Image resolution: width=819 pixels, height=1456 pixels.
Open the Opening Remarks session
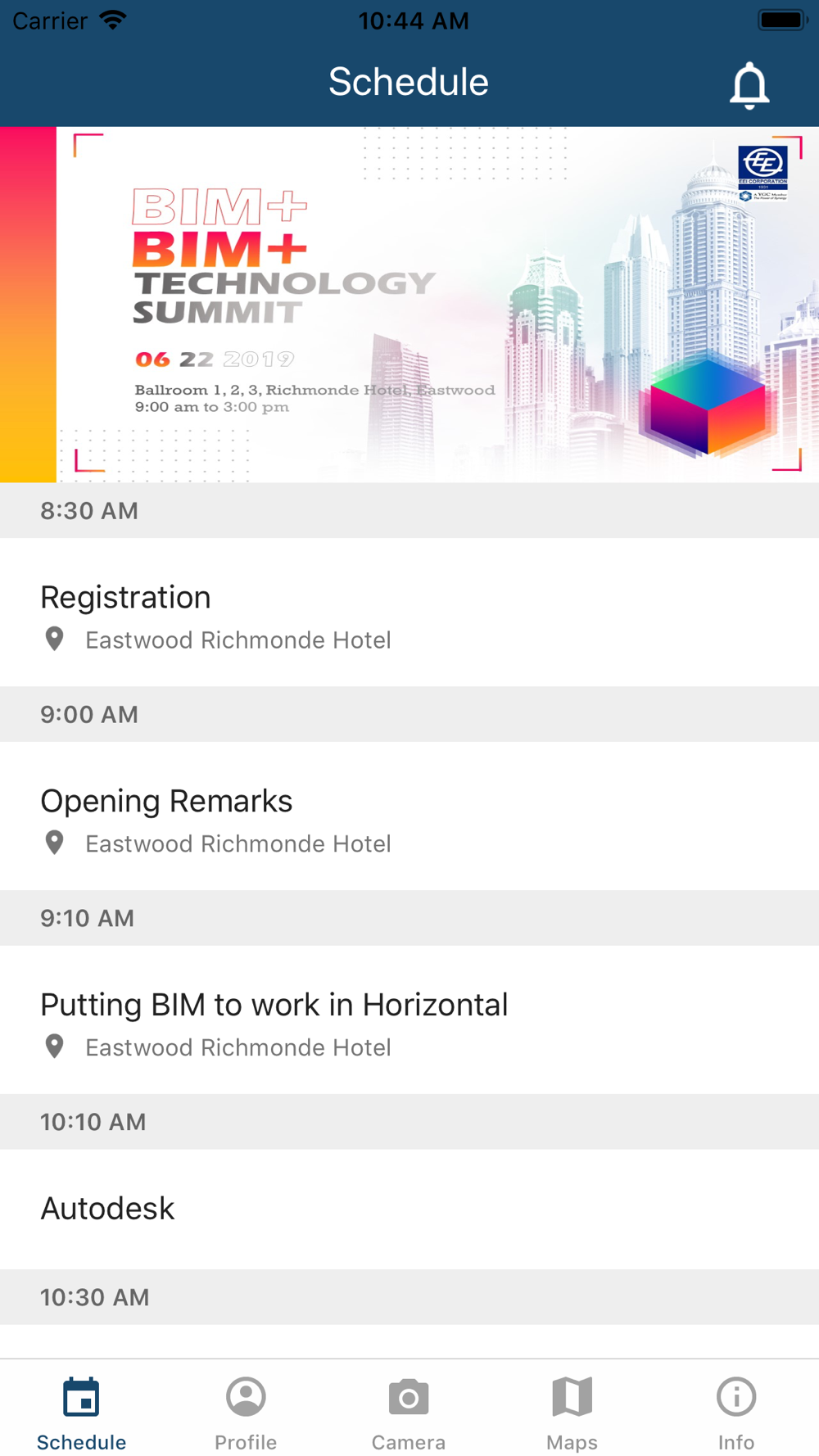point(409,816)
